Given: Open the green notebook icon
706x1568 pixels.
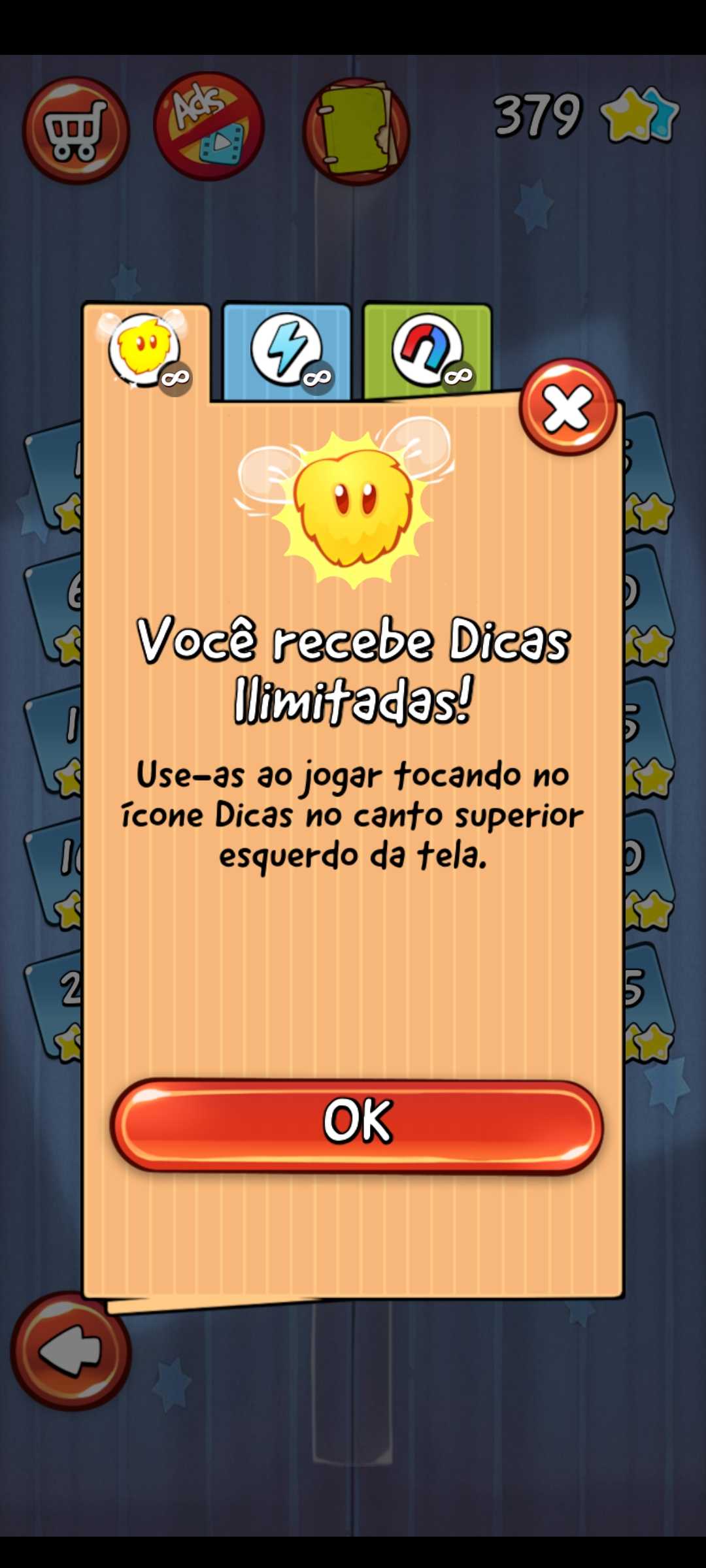Looking at the screenshot, I should (x=356, y=131).
